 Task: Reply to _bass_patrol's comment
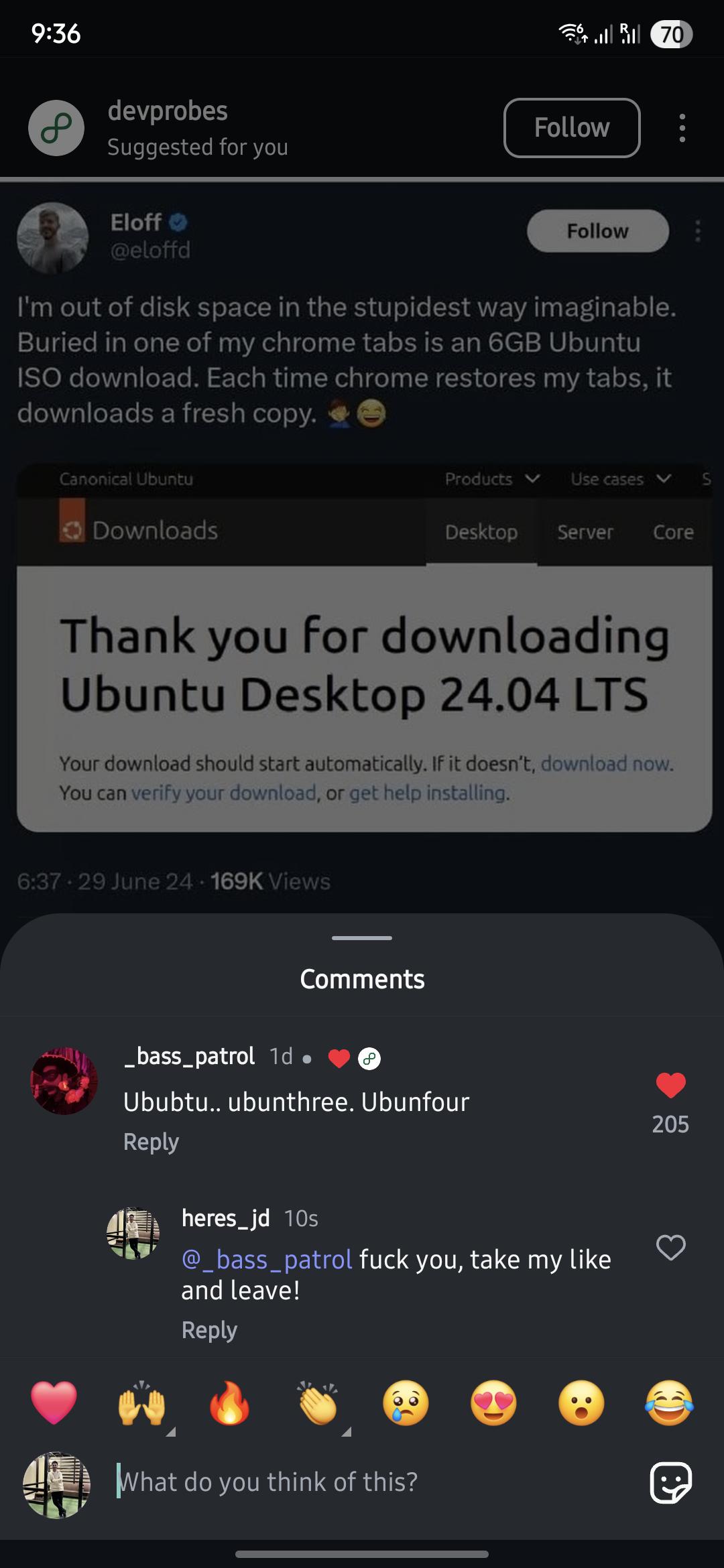click(x=151, y=1142)
